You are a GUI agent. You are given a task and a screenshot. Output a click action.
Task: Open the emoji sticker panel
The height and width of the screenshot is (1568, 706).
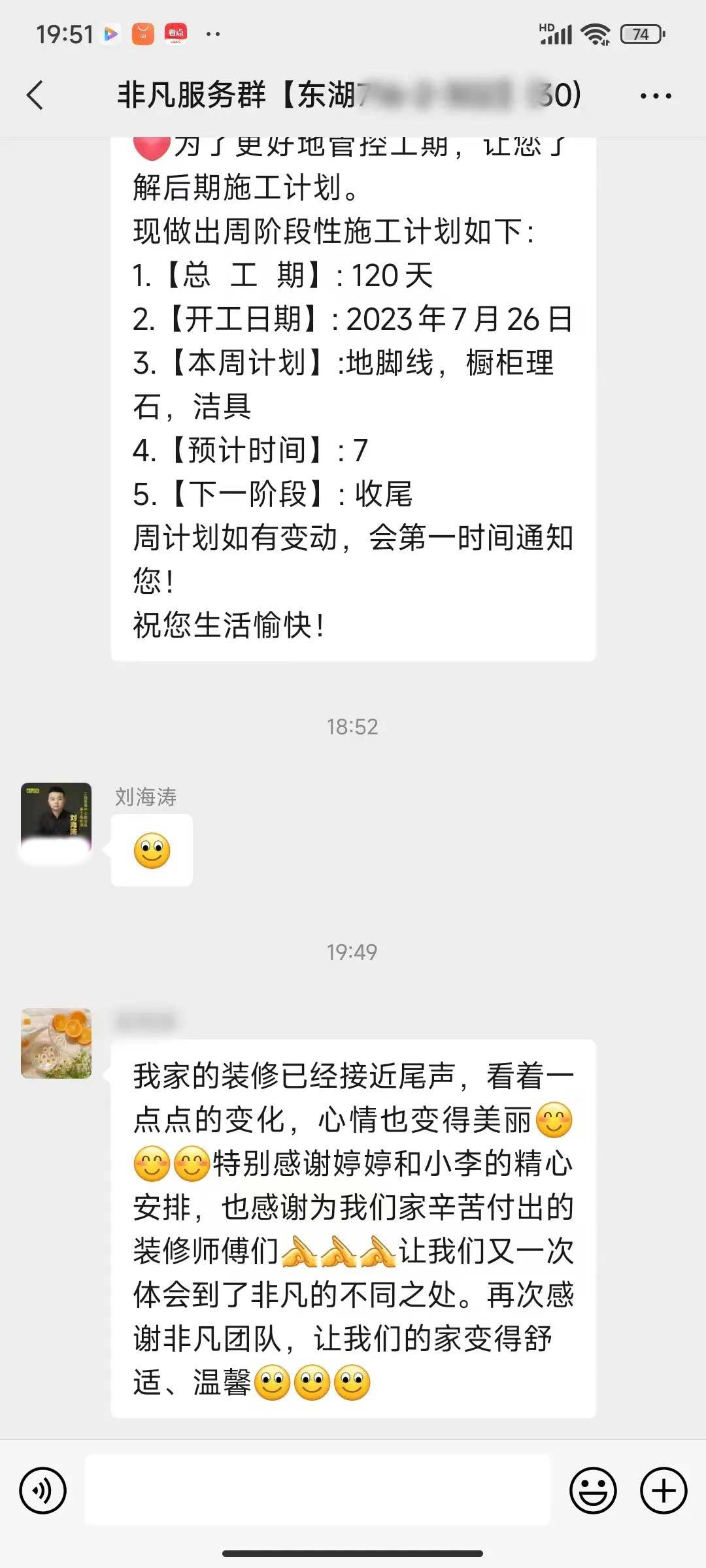point(593,1490)
